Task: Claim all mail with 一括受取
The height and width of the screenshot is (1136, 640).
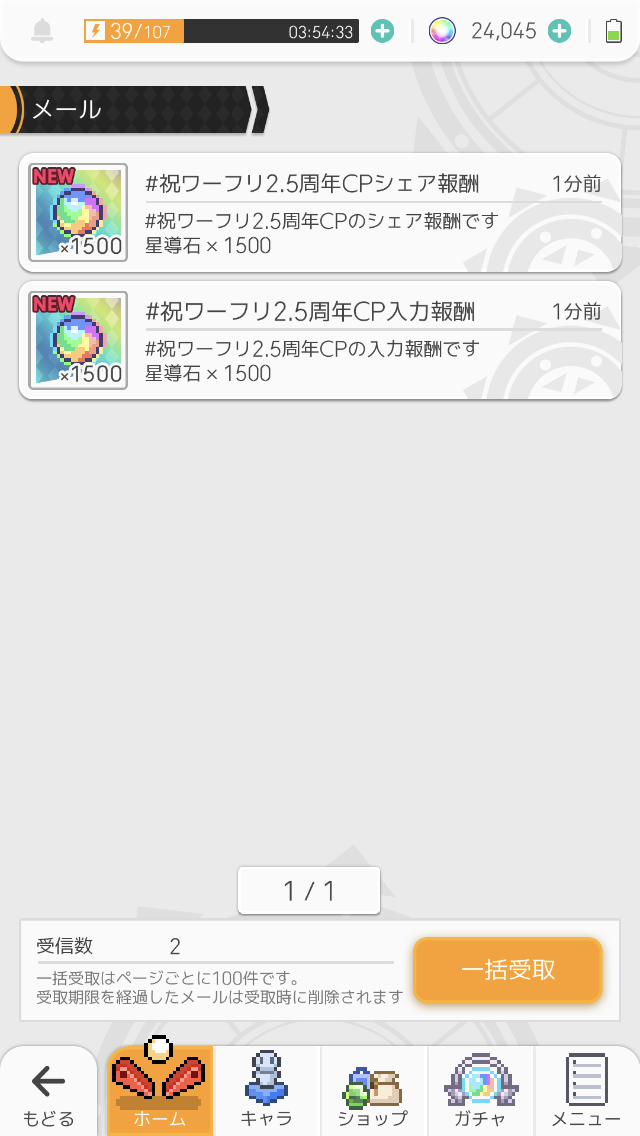Action: click(508, 969)
